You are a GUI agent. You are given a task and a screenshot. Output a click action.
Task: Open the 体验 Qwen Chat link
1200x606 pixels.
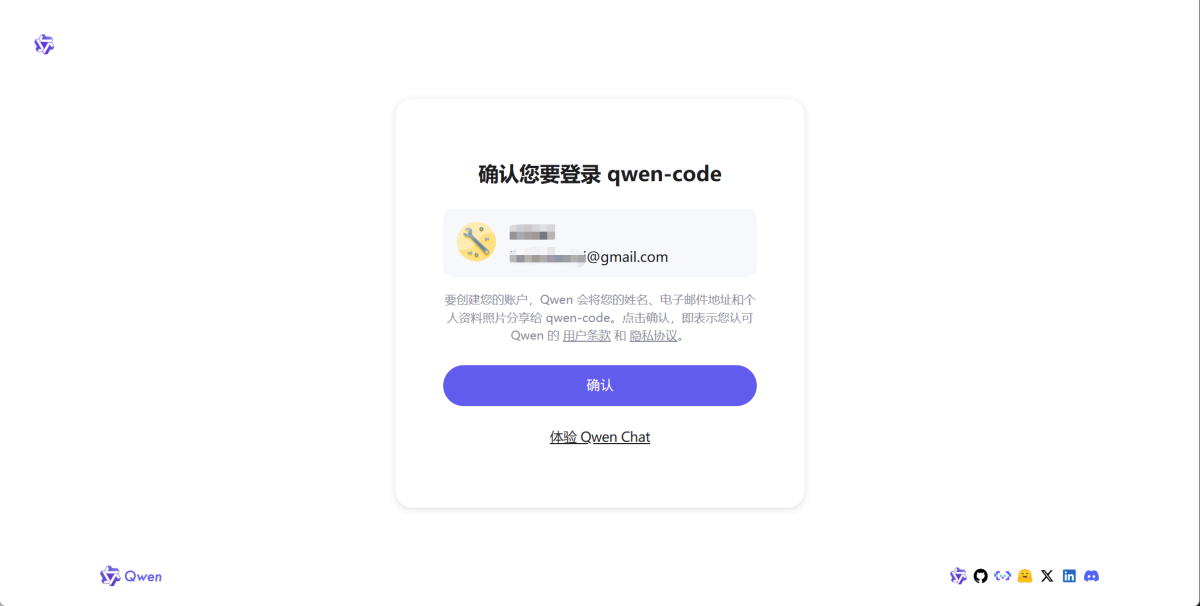click(x=599, y=437)
